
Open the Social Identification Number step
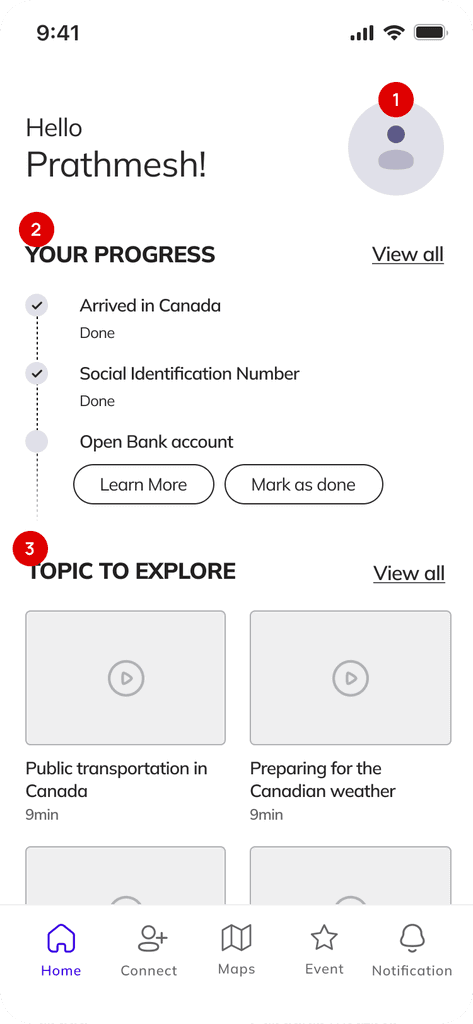pyautogui.click(x=189, y=374)
